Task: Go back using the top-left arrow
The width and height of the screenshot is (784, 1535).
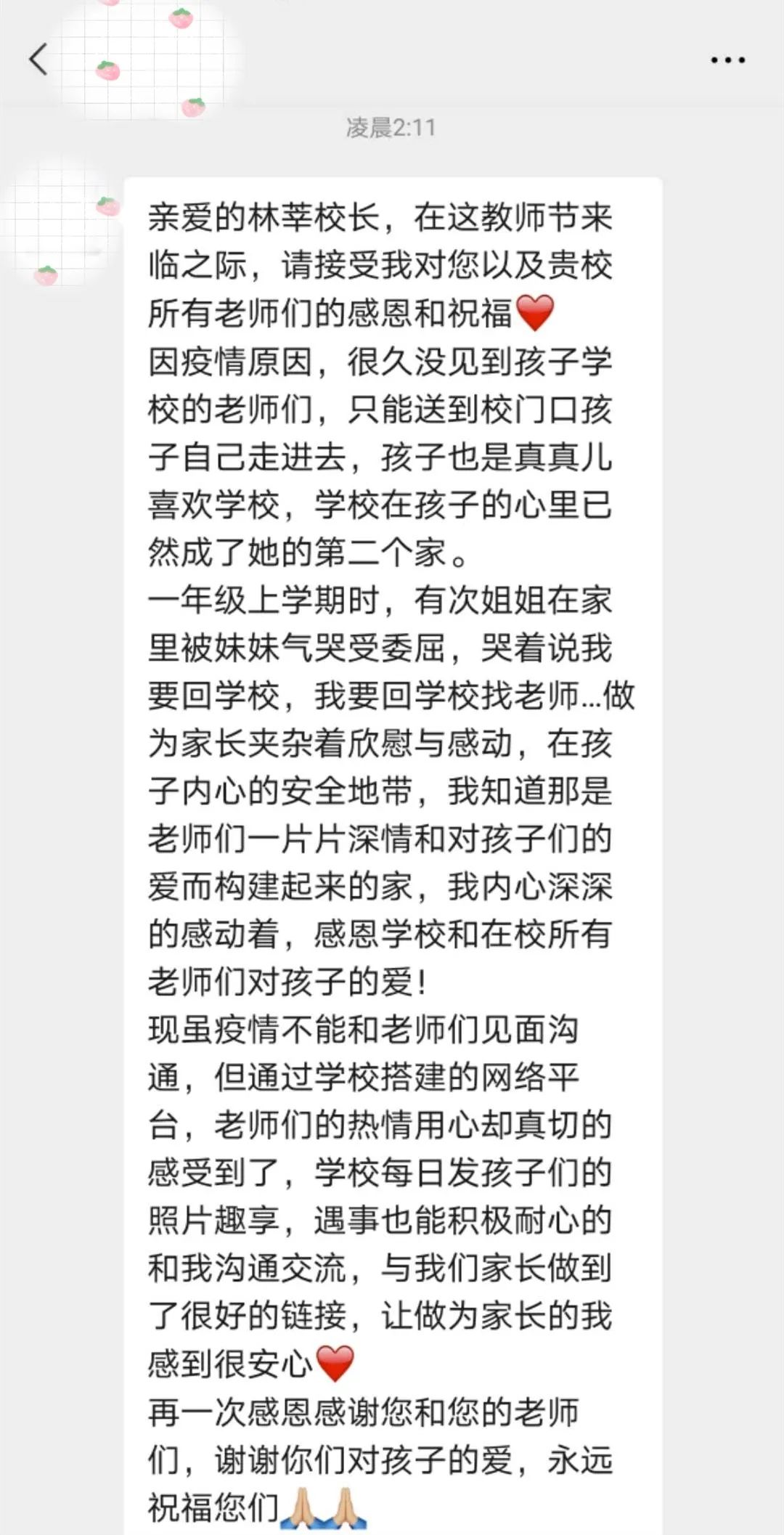Action: tap(38, 60)
